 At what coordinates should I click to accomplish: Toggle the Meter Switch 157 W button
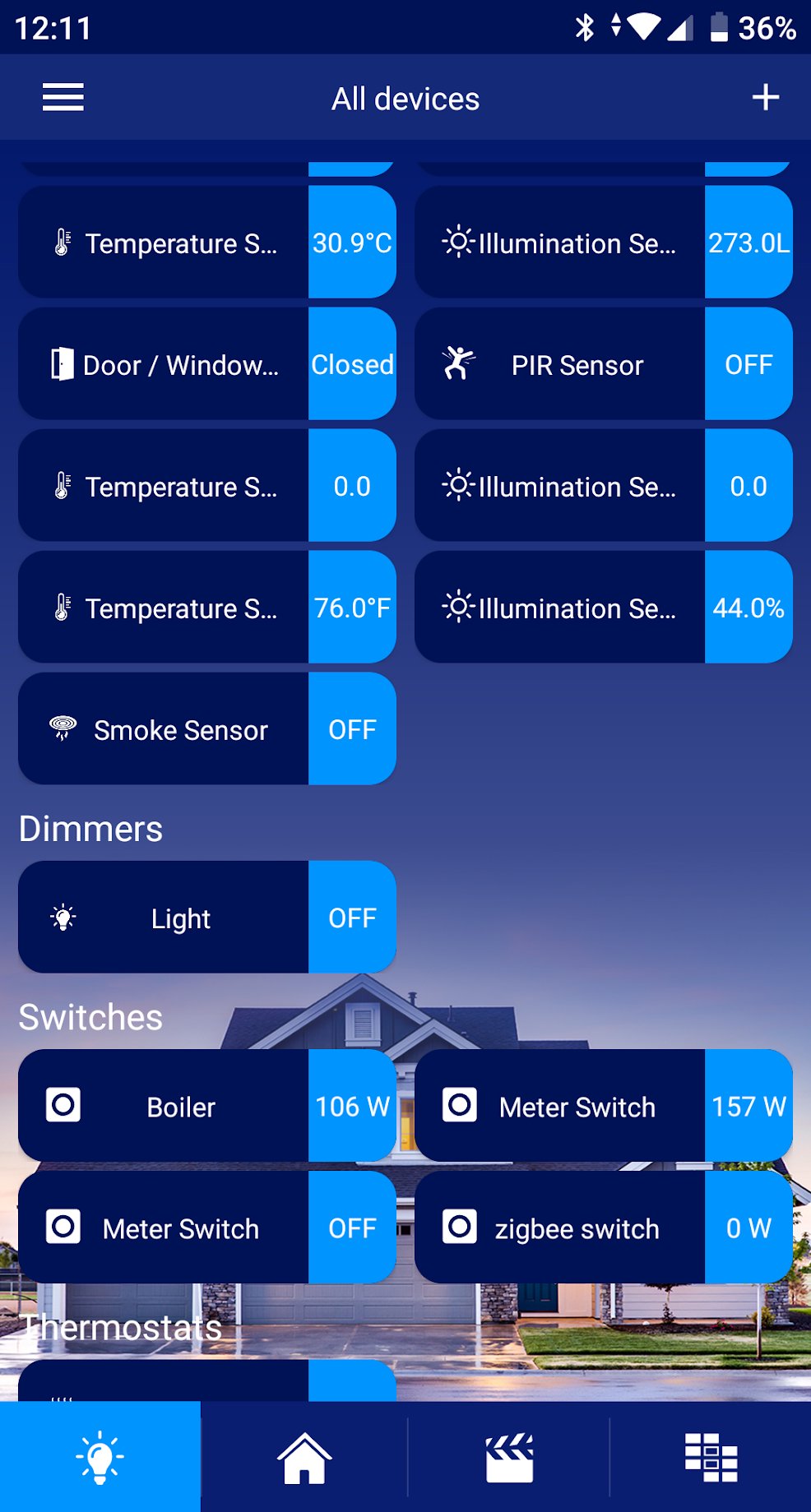tap(748, 1106)
